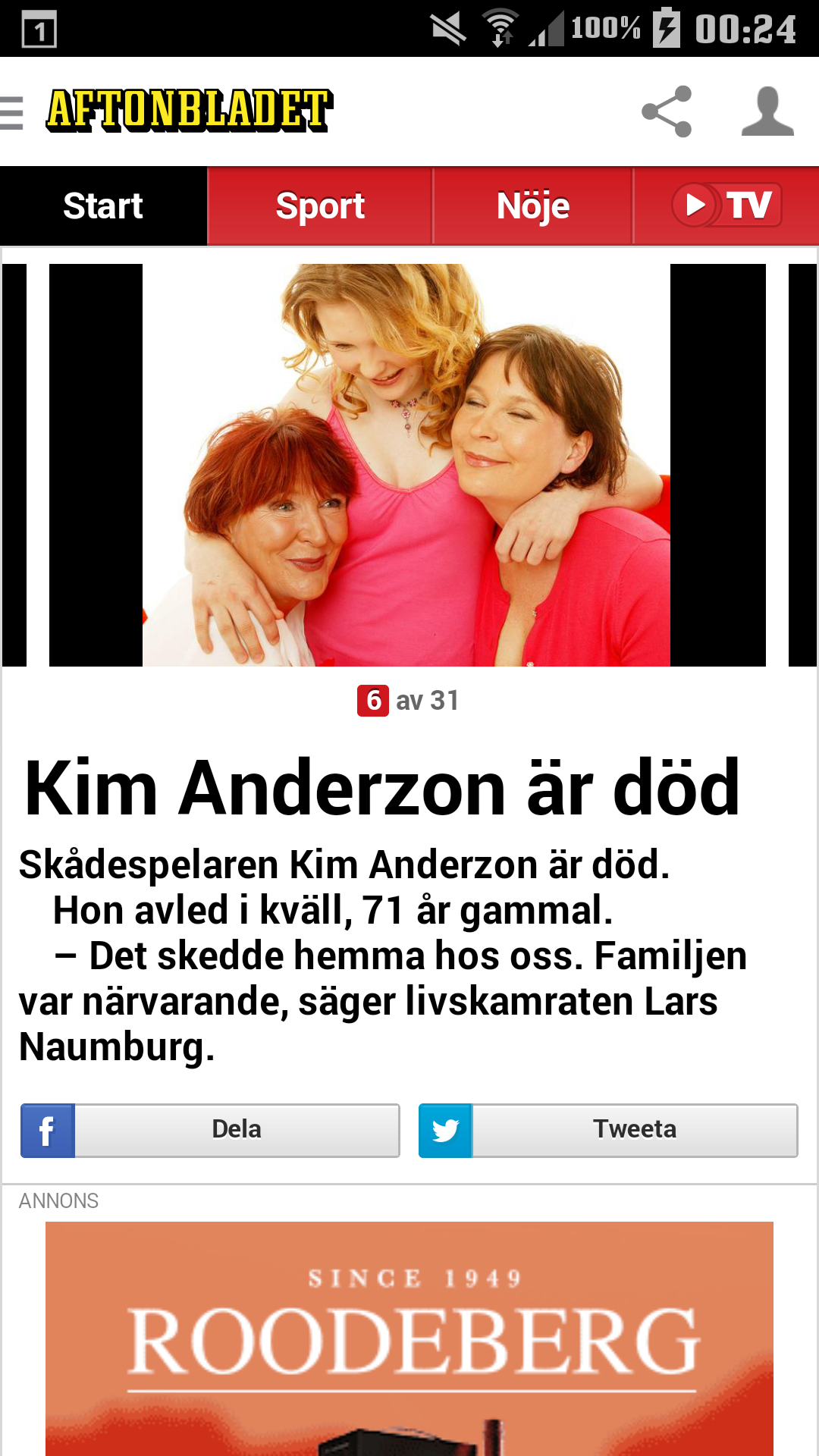The image size is (819, 1456).
Task: Open the Roodeberg advertisement
Action: pyautogui.click(x=409, y=1338)
